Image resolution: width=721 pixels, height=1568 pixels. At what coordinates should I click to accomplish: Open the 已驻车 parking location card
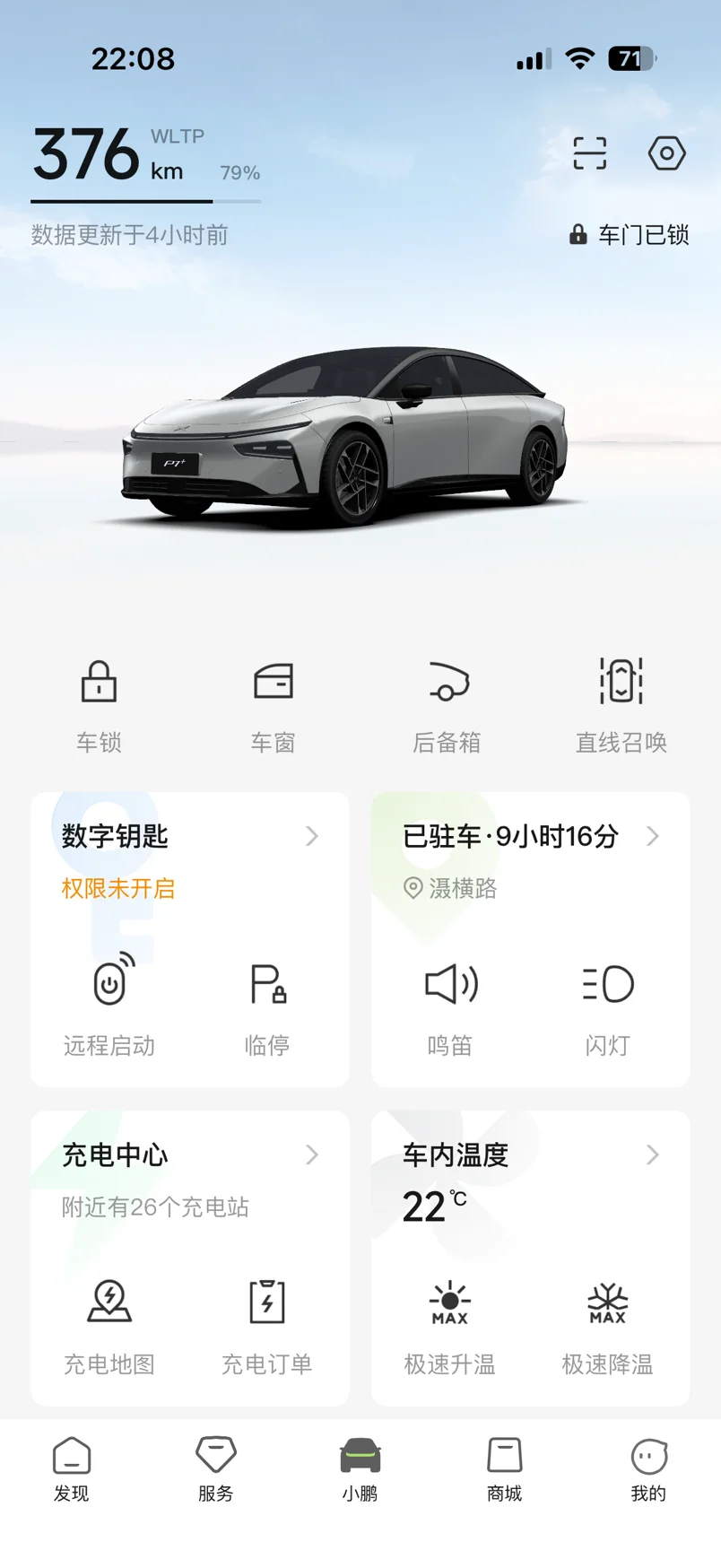(x=529, y=837)
